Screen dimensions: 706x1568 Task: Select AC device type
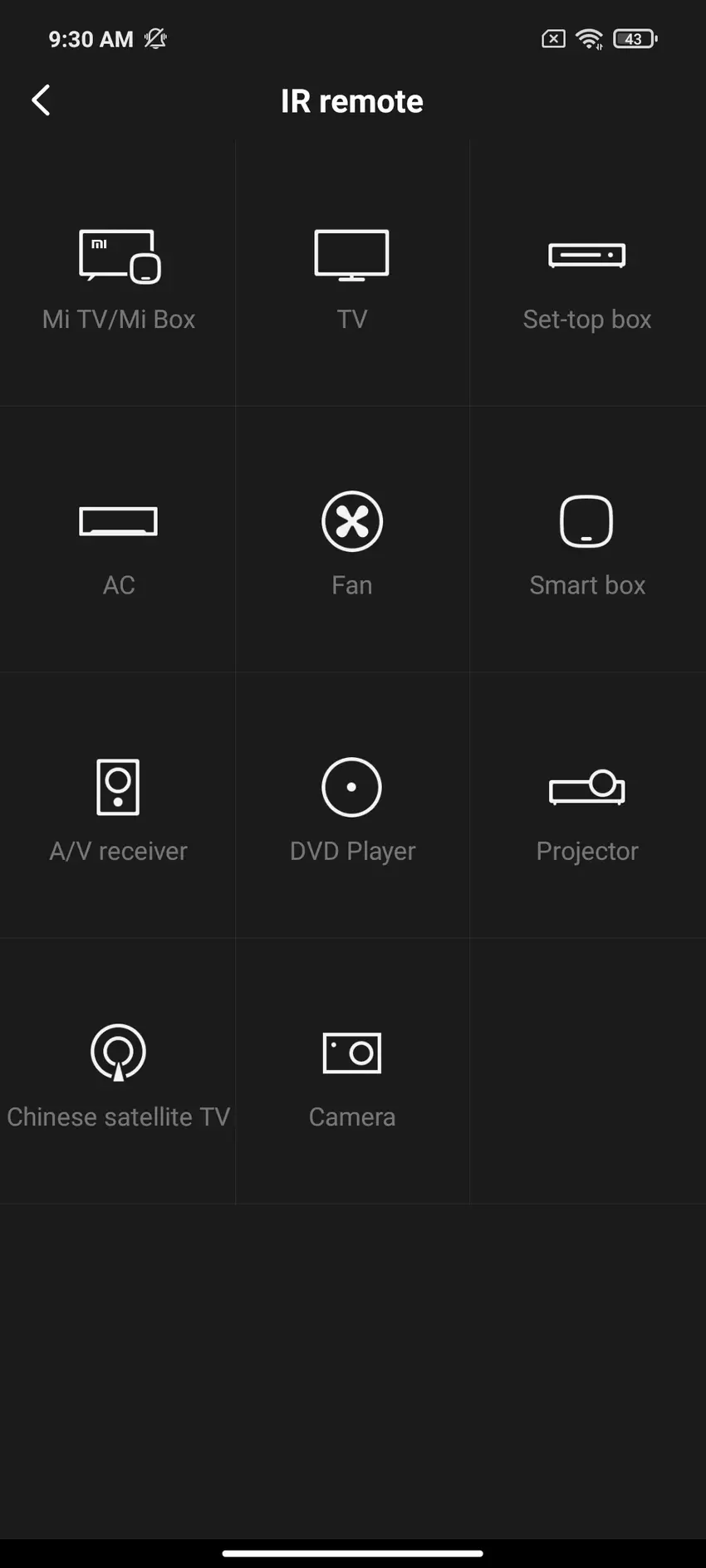pyautogui.click(x=119, y=540)
